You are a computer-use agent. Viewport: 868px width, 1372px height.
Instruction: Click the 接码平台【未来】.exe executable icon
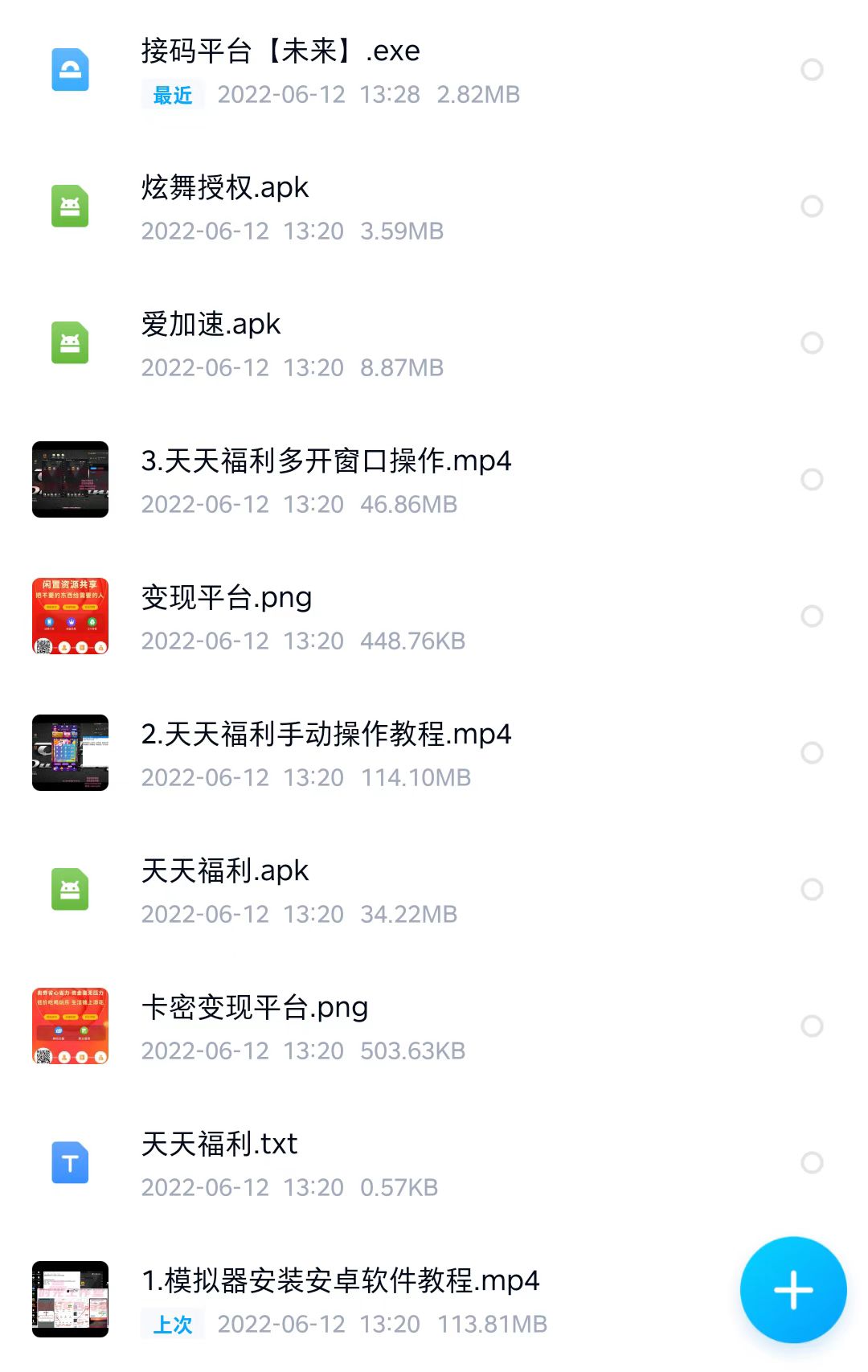coord(70,70)
